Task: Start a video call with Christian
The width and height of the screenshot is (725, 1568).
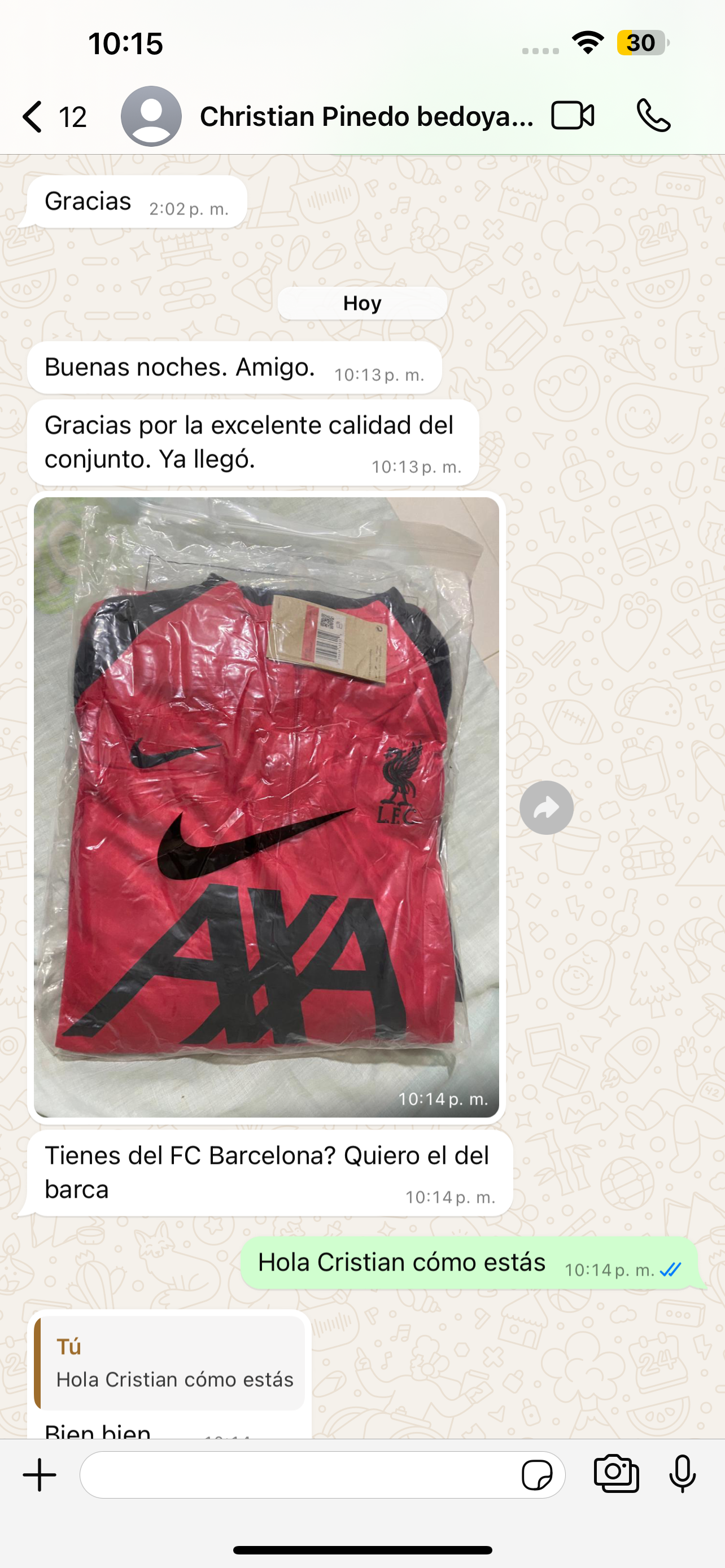Action: click(573, 116)
